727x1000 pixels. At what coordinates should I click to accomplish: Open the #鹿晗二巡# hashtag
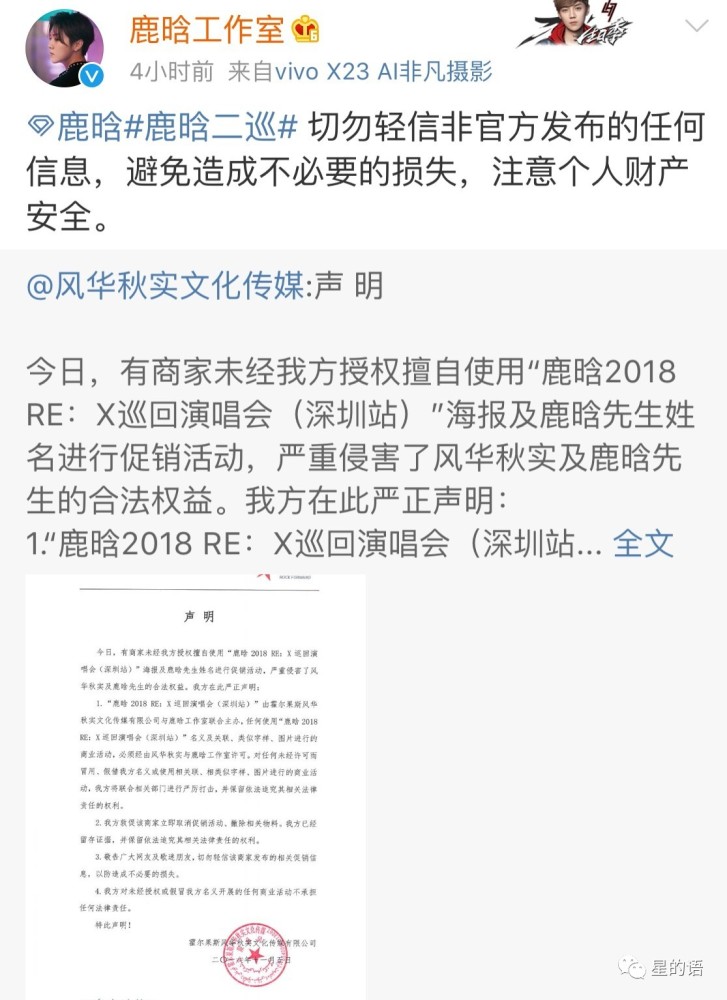point(222,128)
